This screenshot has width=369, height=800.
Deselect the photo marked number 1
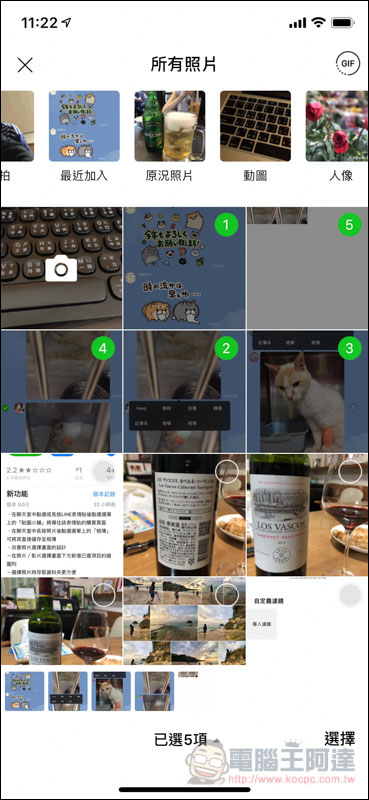[x=226, y=225]
